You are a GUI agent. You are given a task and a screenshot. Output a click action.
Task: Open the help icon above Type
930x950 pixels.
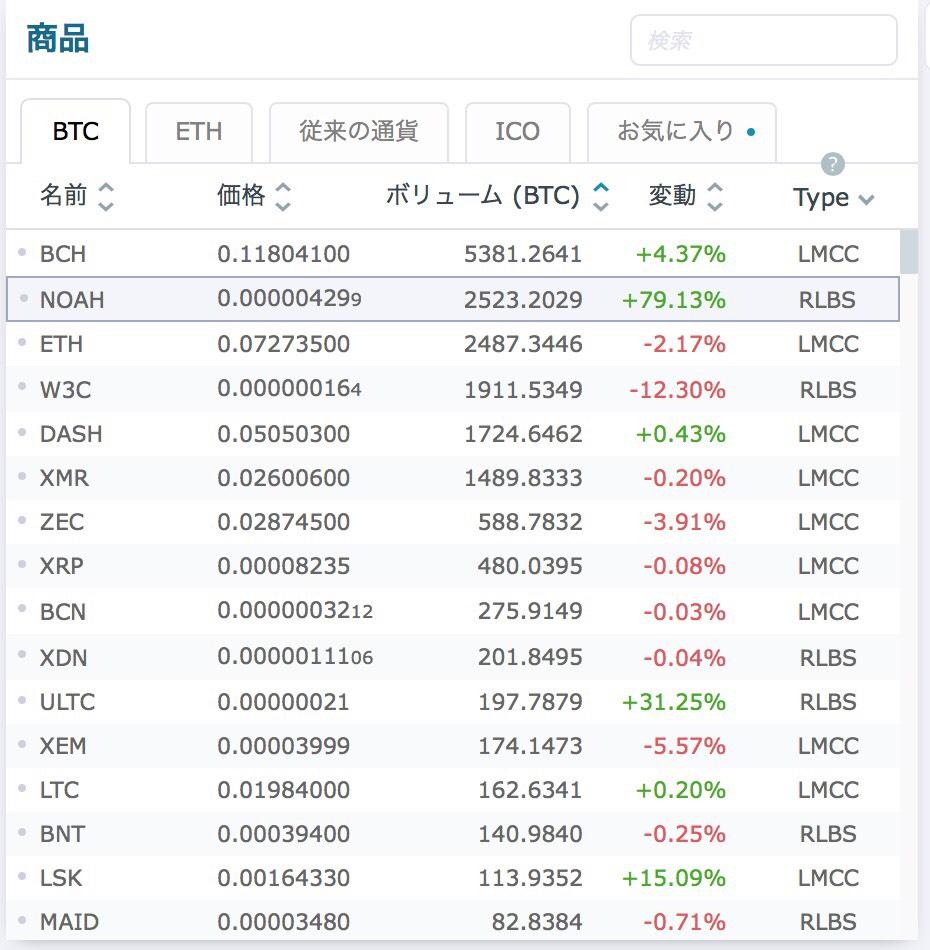tap(832, 164)
